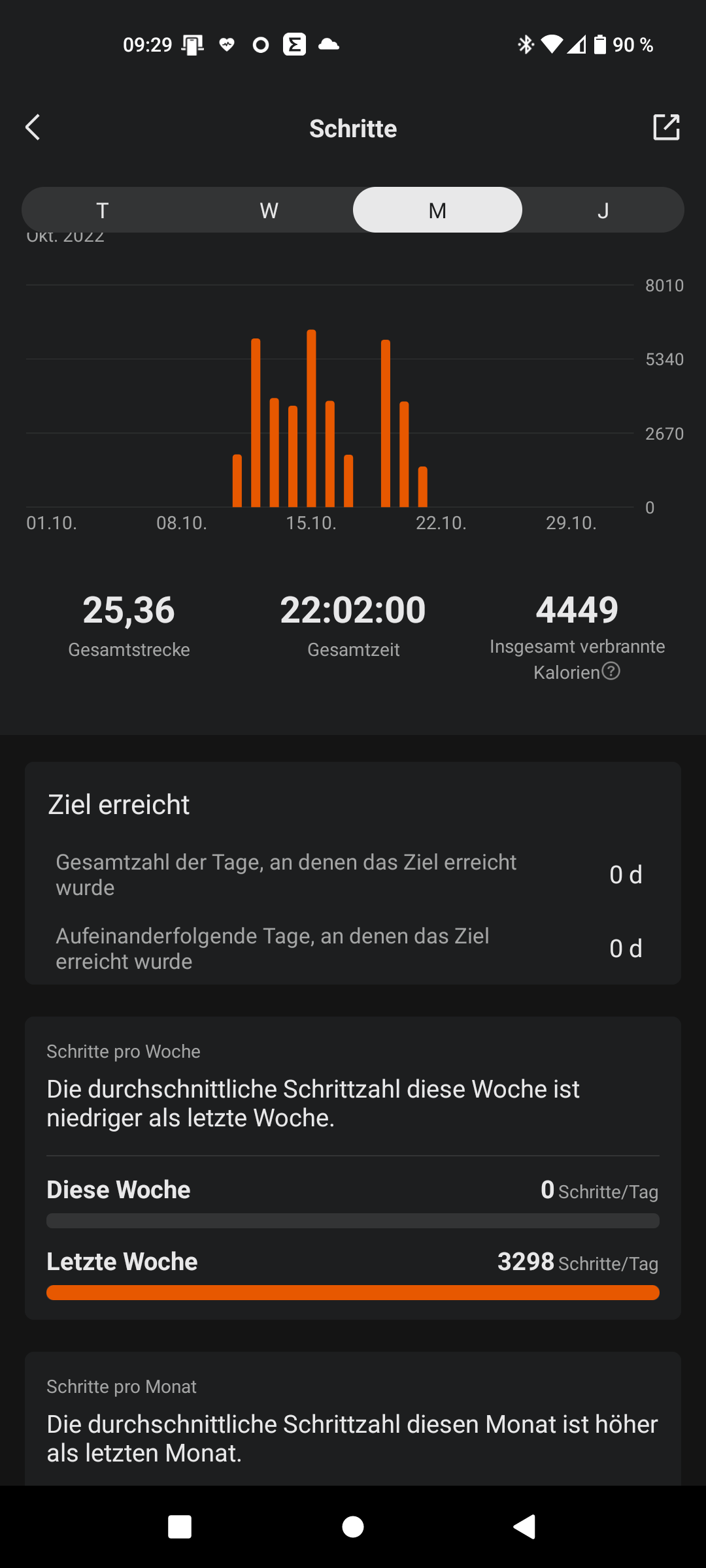
Task: Open recent apps from navigation bar
Action: pos(180,1527)
